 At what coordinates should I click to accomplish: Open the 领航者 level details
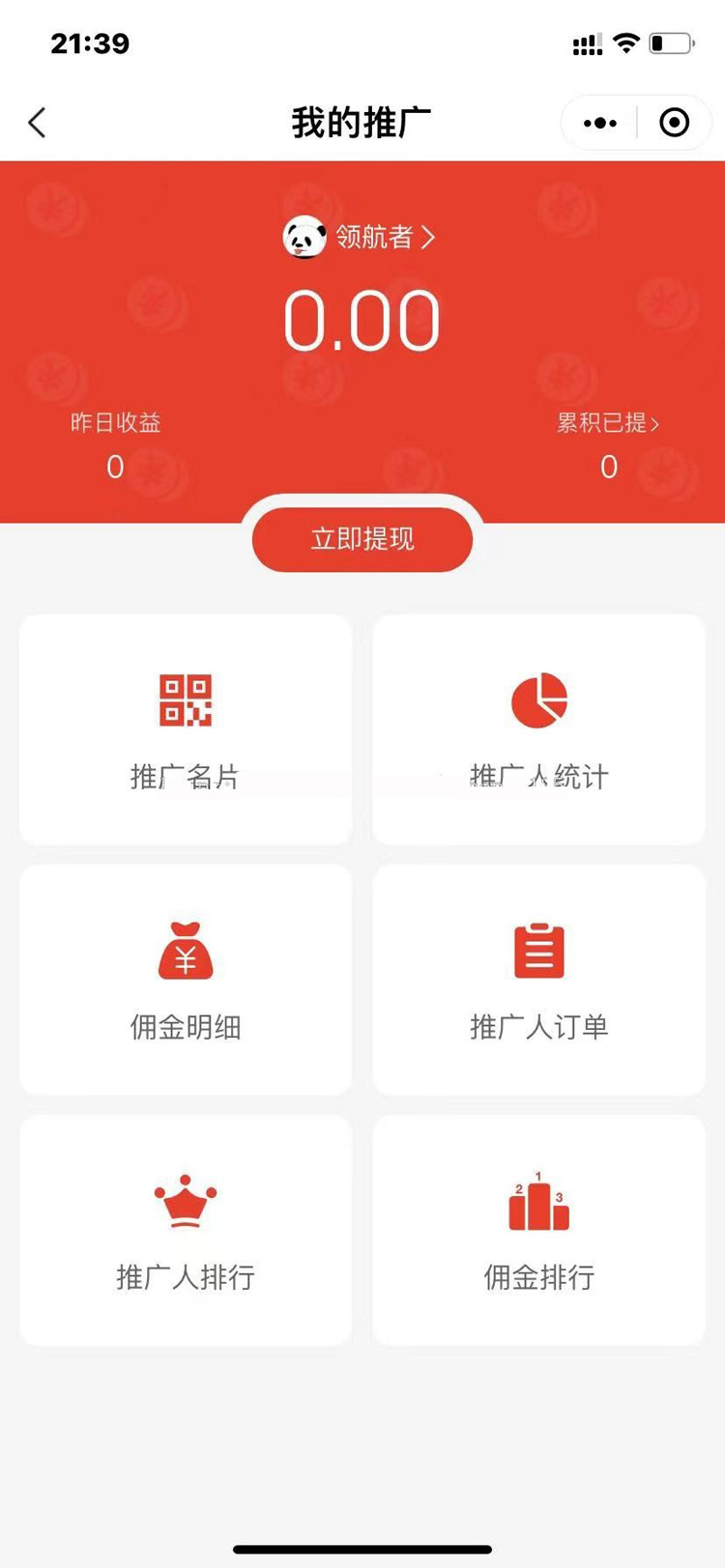[x=375, y=237]
